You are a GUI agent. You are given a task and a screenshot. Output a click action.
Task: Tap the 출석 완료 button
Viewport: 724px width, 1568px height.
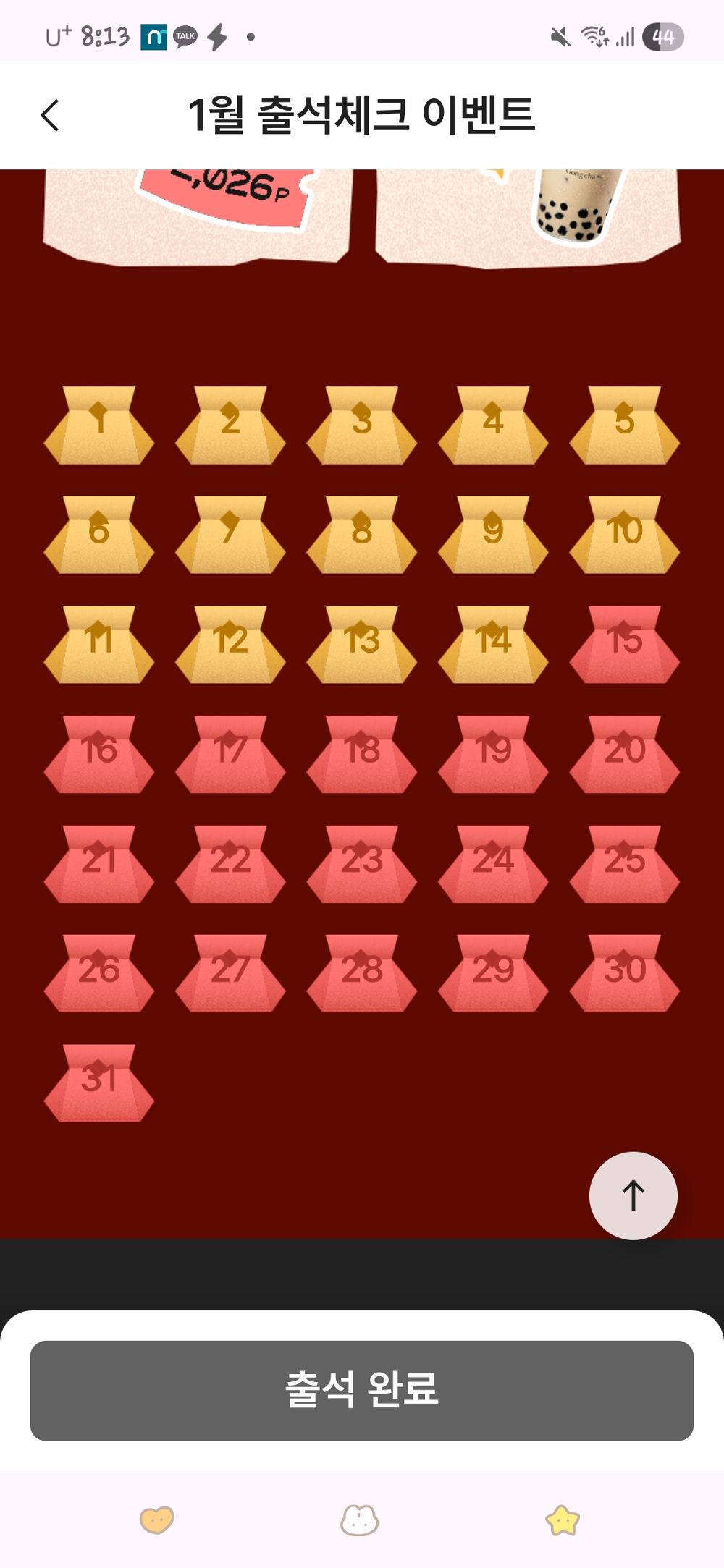[362, 1390]
